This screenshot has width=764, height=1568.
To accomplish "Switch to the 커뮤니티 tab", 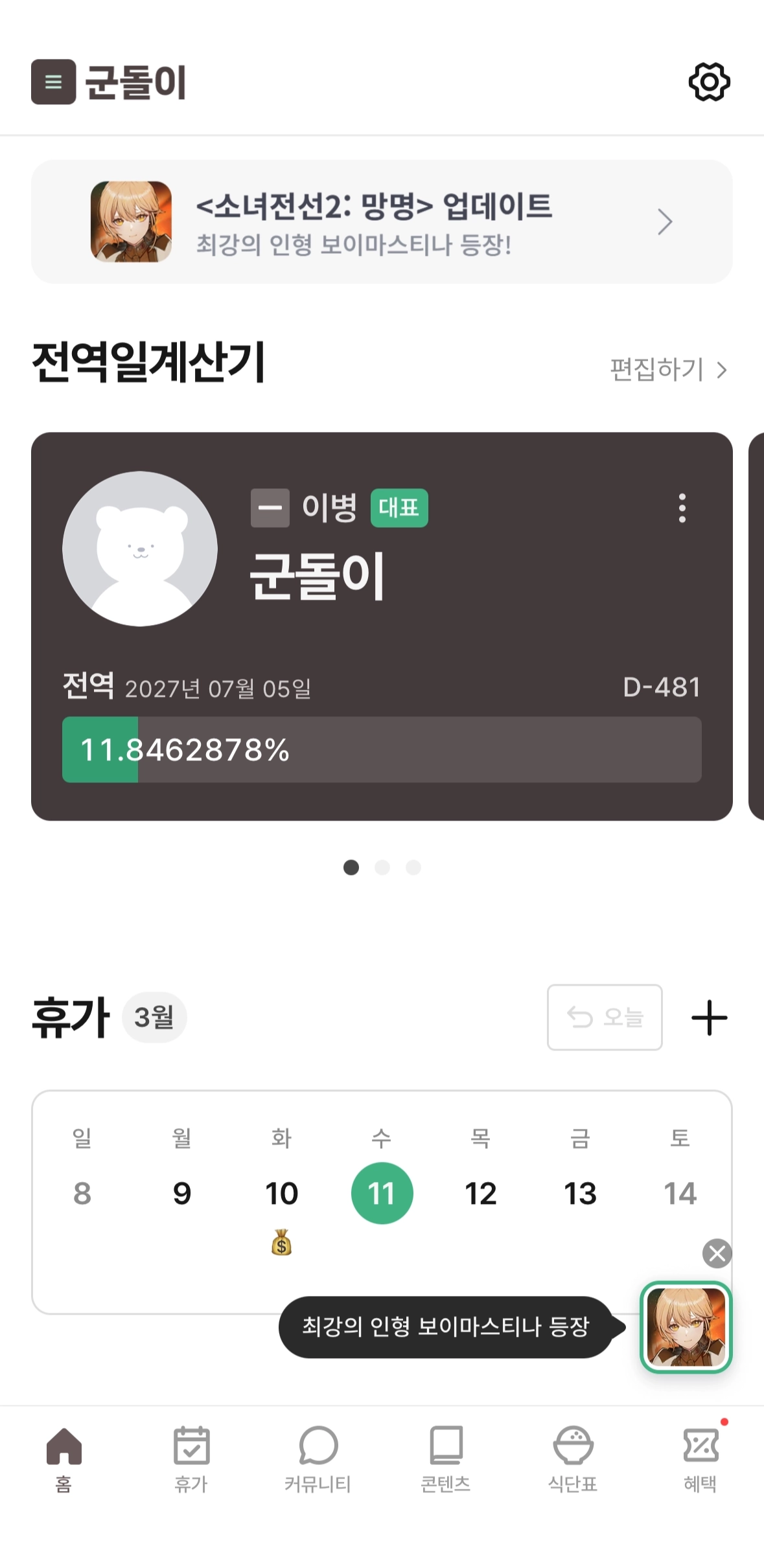I will pyautogui.click(x=318, y=1457).
